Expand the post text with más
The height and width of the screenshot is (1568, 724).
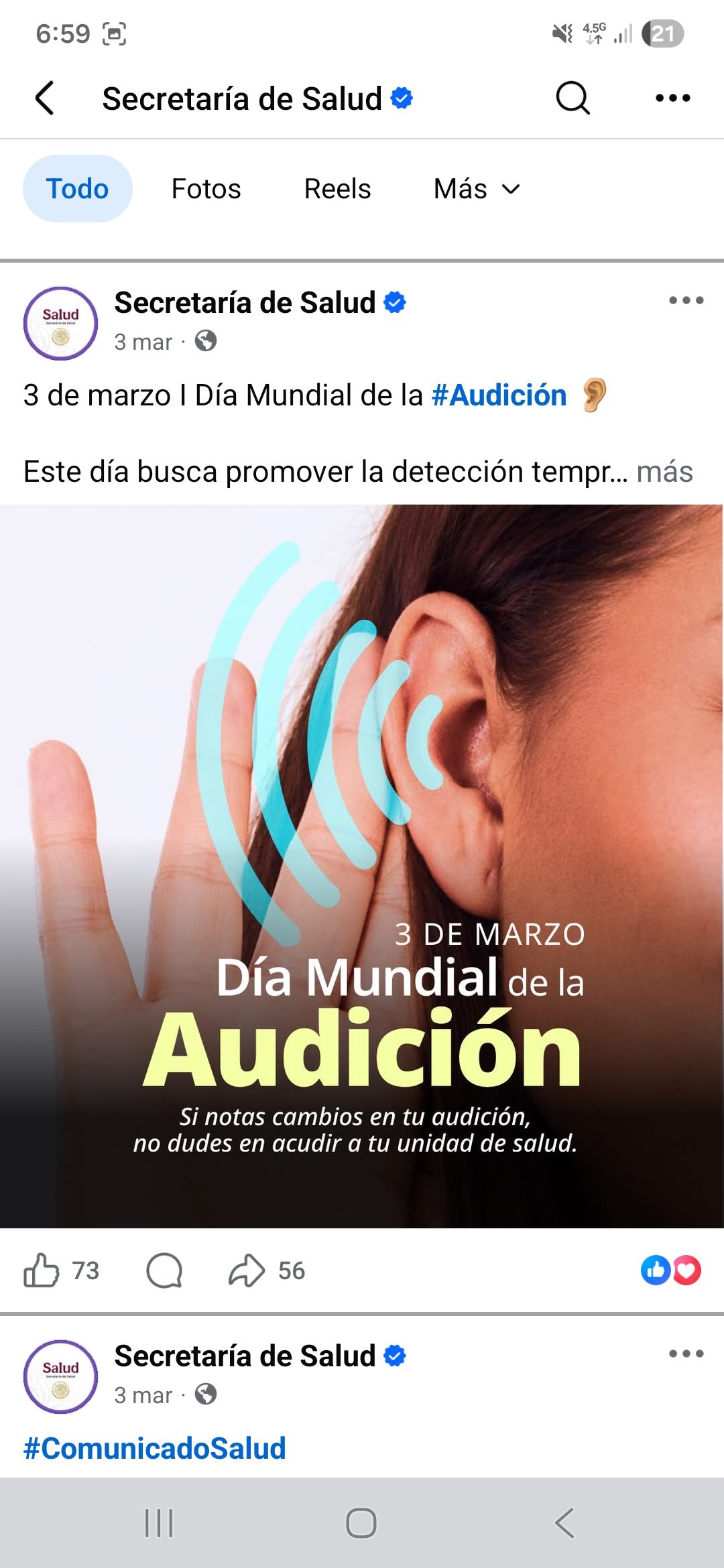click(664, 472)
